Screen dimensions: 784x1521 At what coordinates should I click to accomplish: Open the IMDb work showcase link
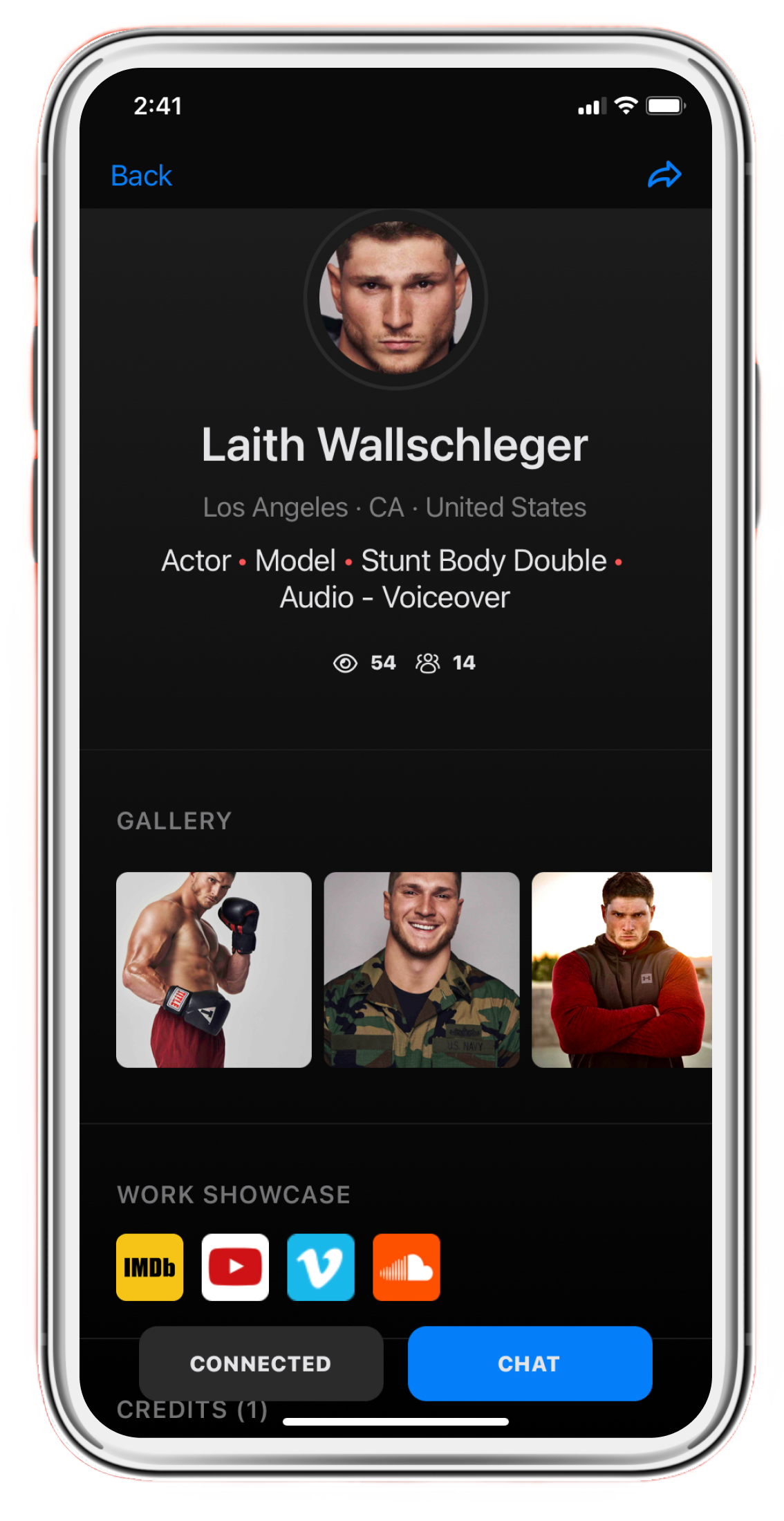pyautogui.click(x=150, y=1267)
